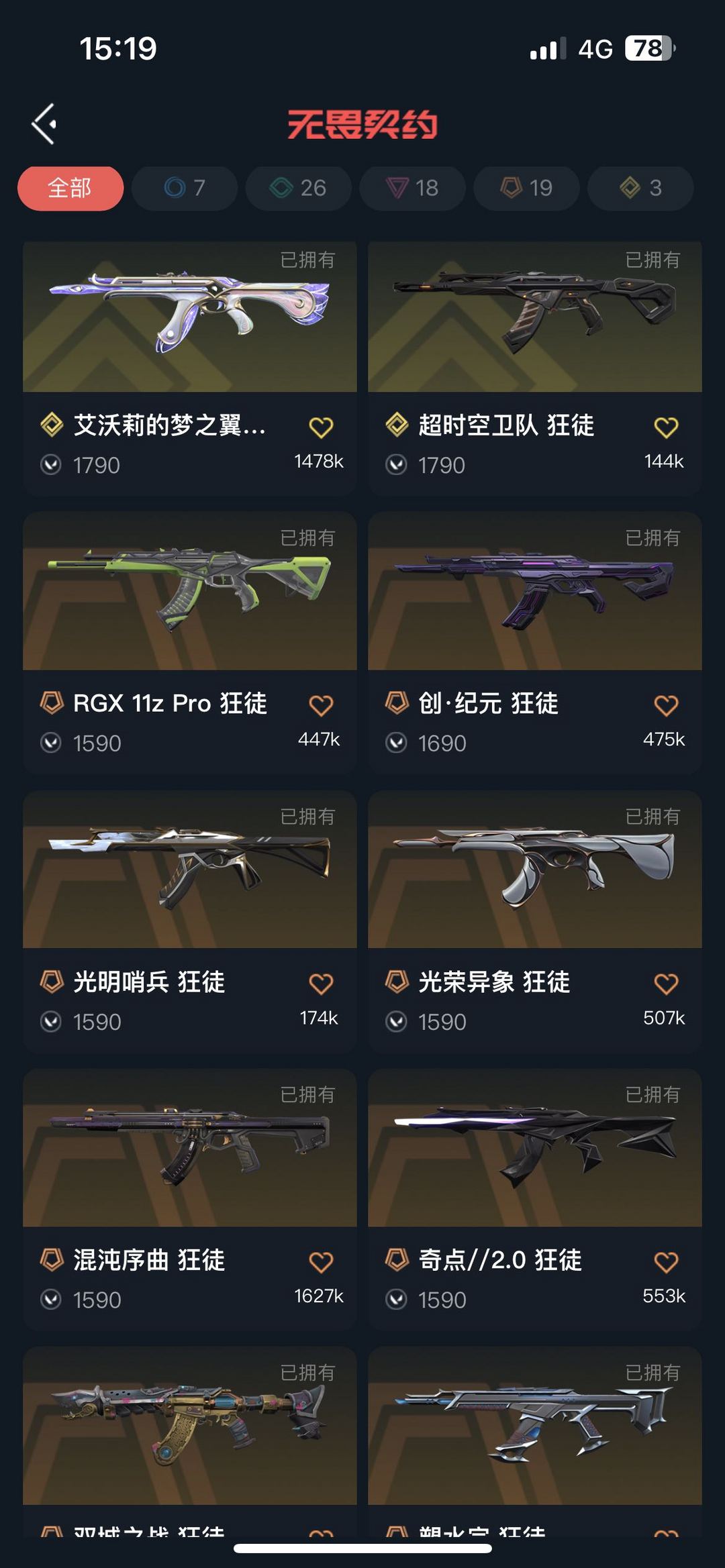Screen dimensions: 725x1568
Task: Go back using the arrow icon
Action: click(44, 124)
